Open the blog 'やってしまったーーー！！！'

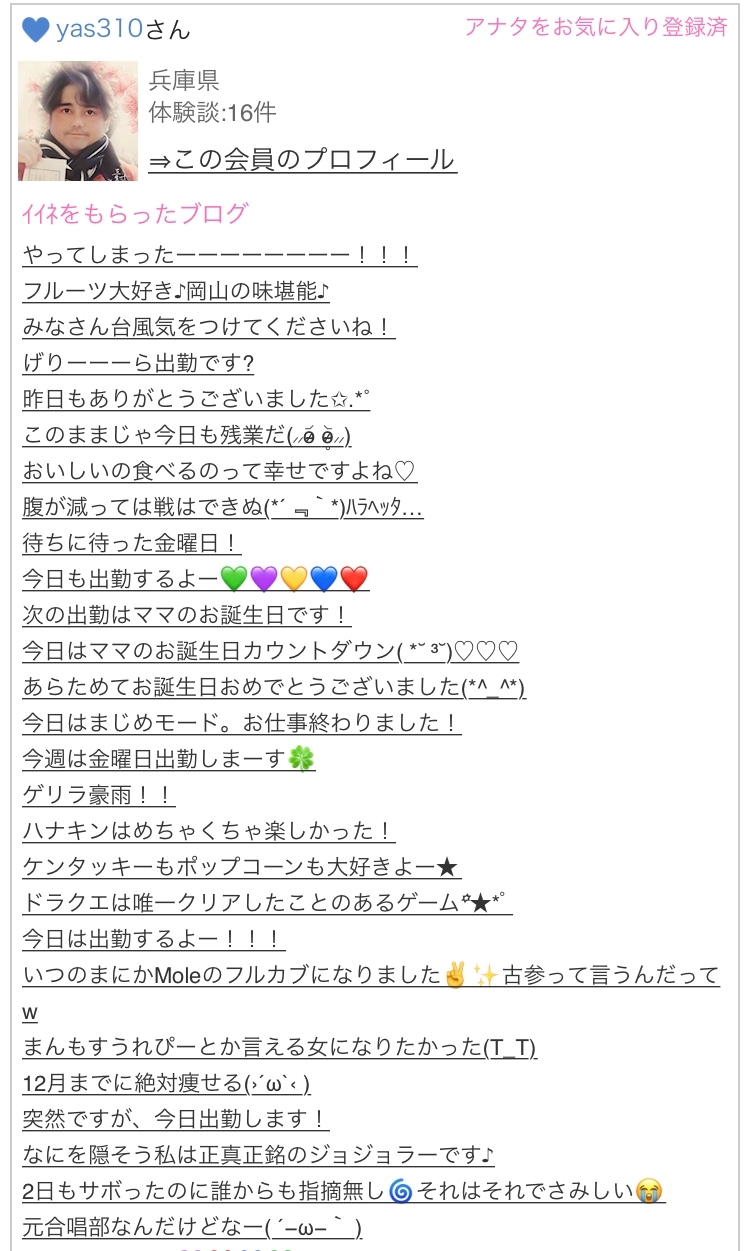pos(220,256)
